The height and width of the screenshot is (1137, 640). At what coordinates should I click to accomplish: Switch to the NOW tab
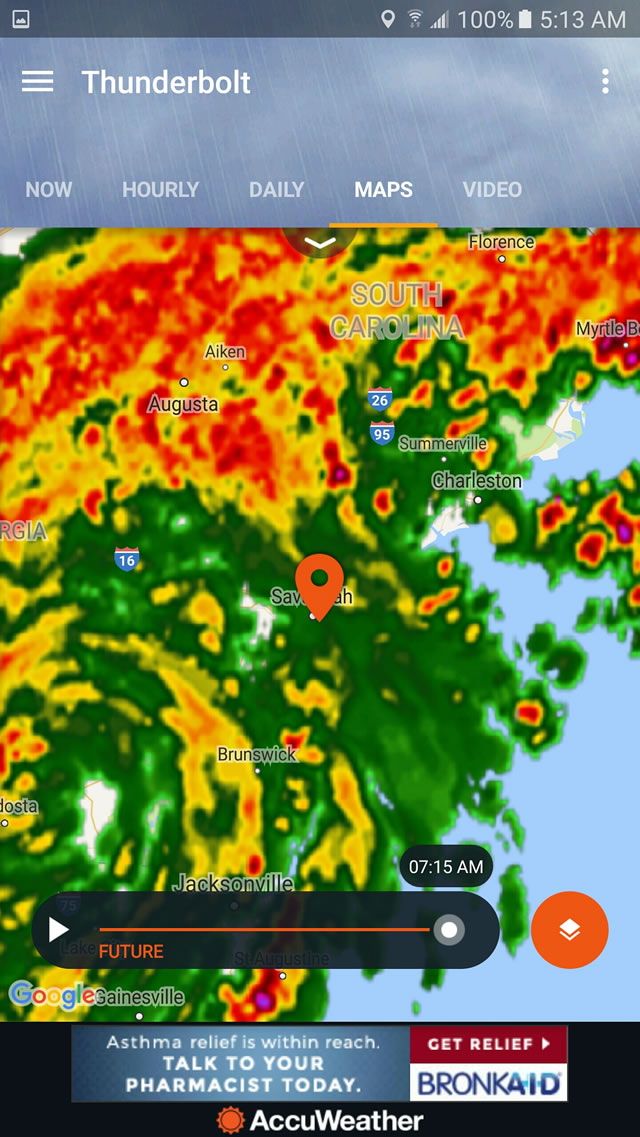49,190
